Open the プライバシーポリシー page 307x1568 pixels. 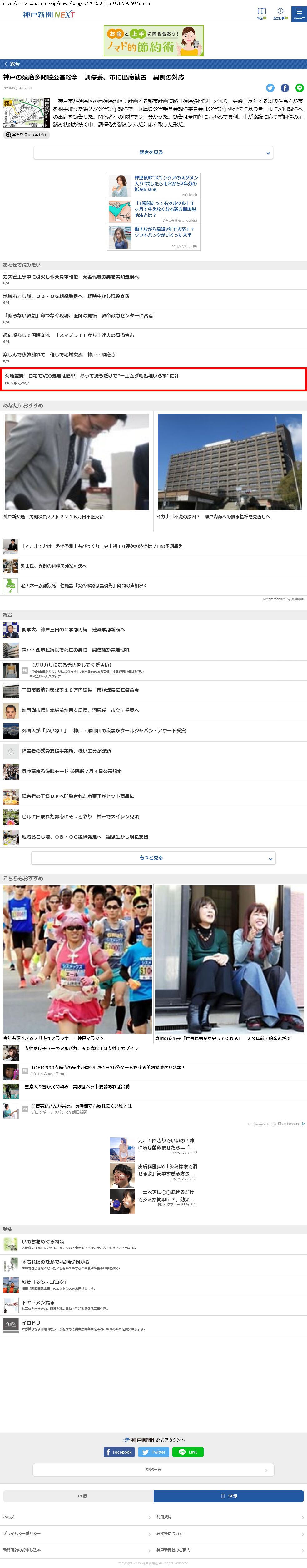(x=22, y=1533)
